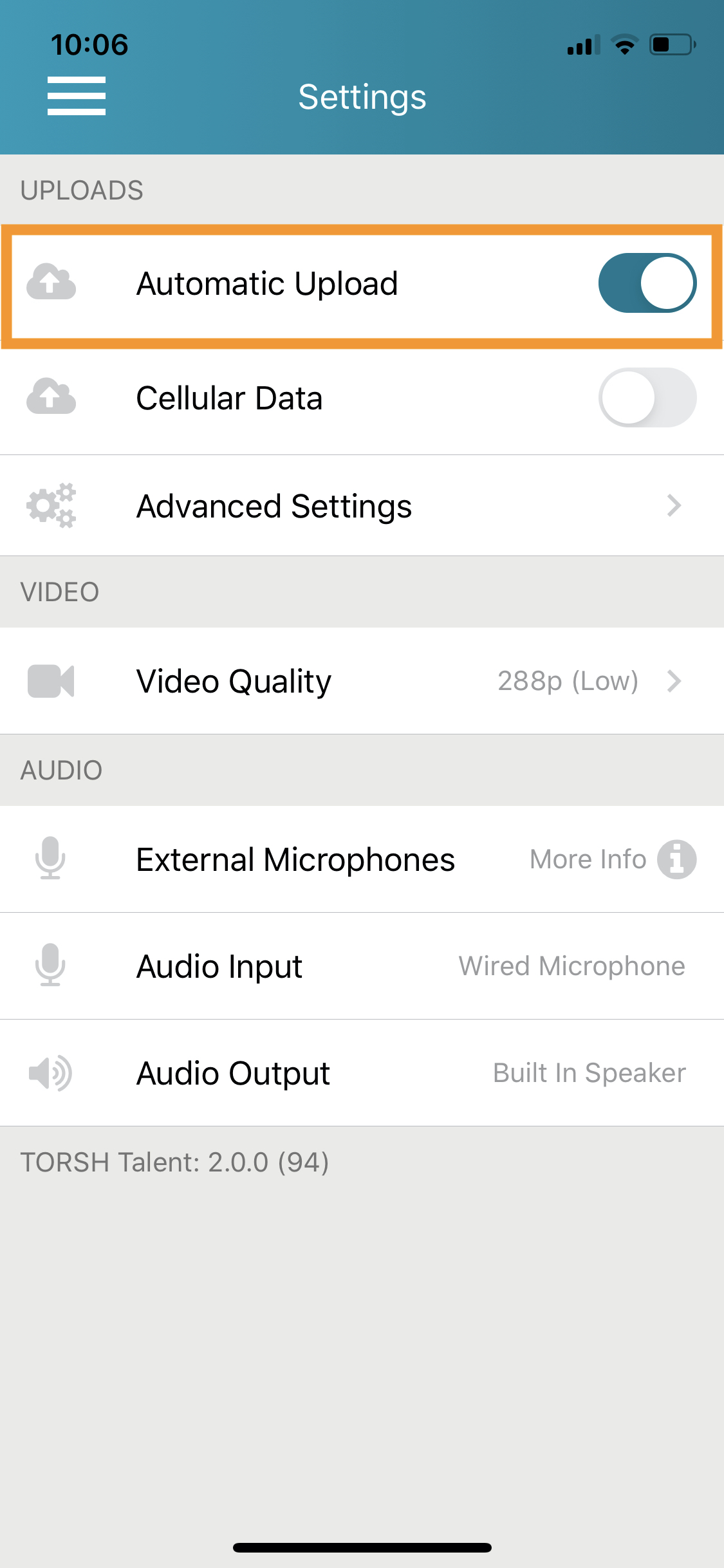
Task: Select the Audio Output row
Action: click(x=362, y=1073)
